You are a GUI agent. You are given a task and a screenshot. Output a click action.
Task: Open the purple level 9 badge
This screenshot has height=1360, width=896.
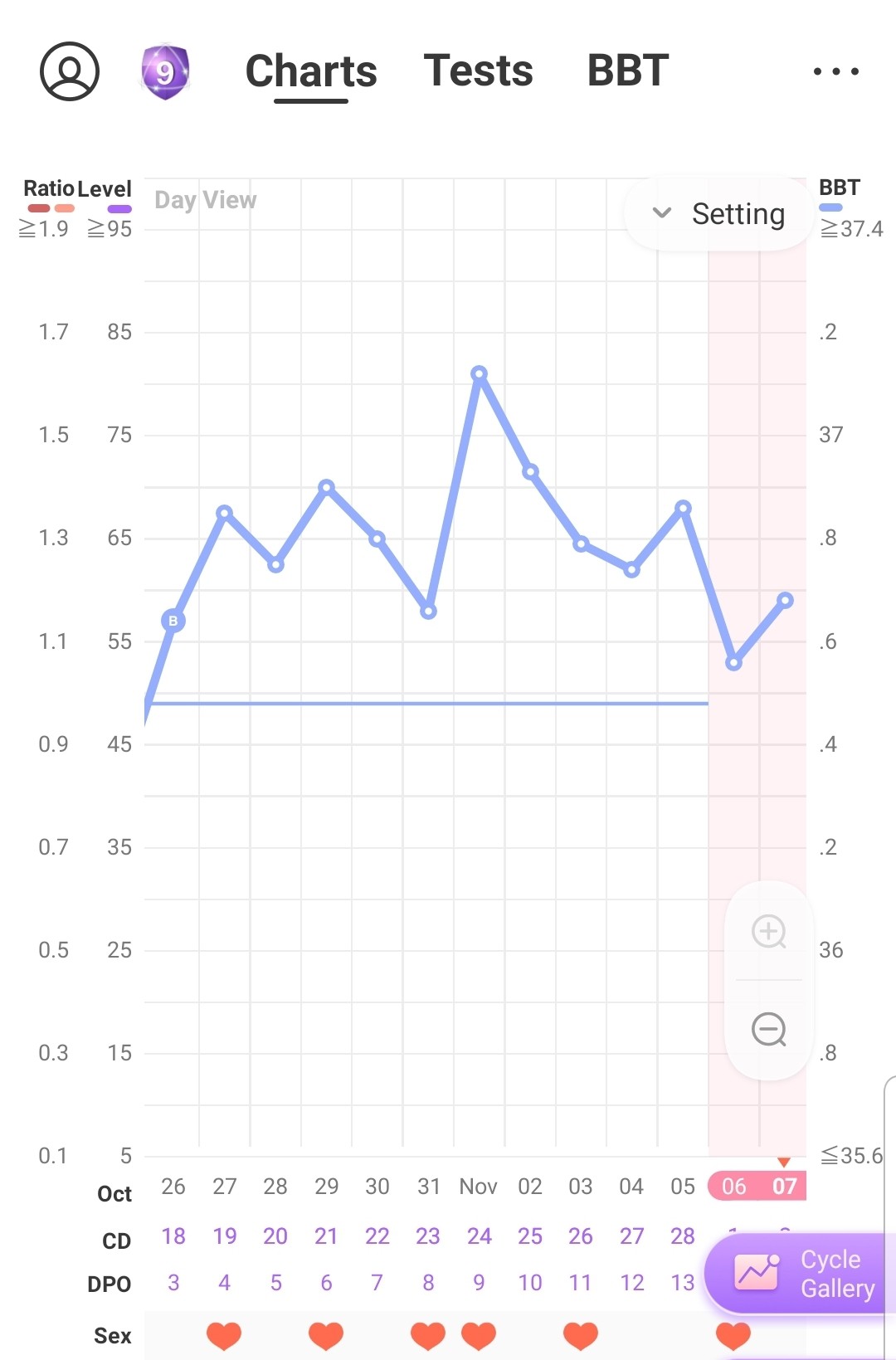[165, 71]
